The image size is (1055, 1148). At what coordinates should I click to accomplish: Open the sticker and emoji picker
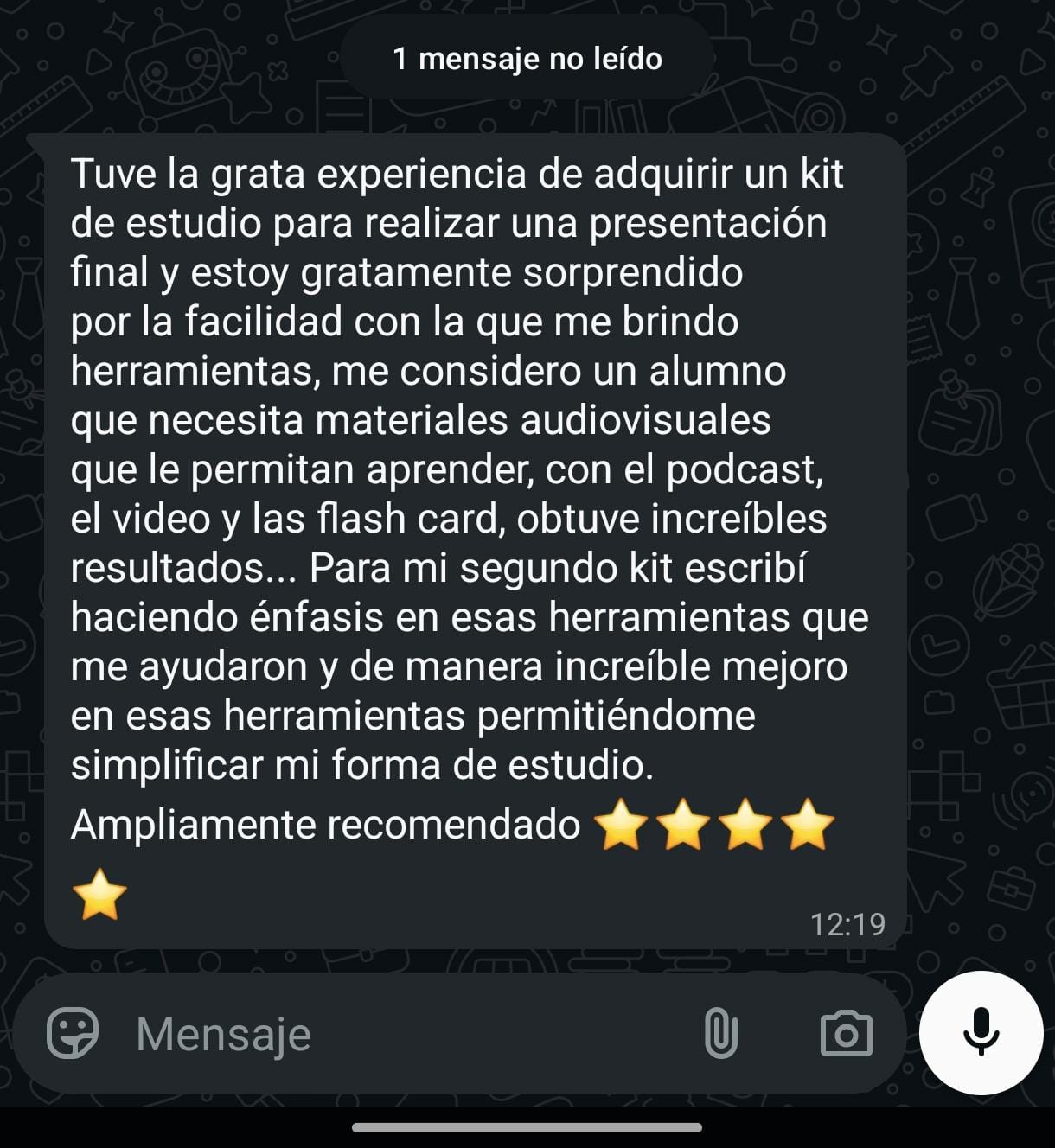[x=74, y=1032]
